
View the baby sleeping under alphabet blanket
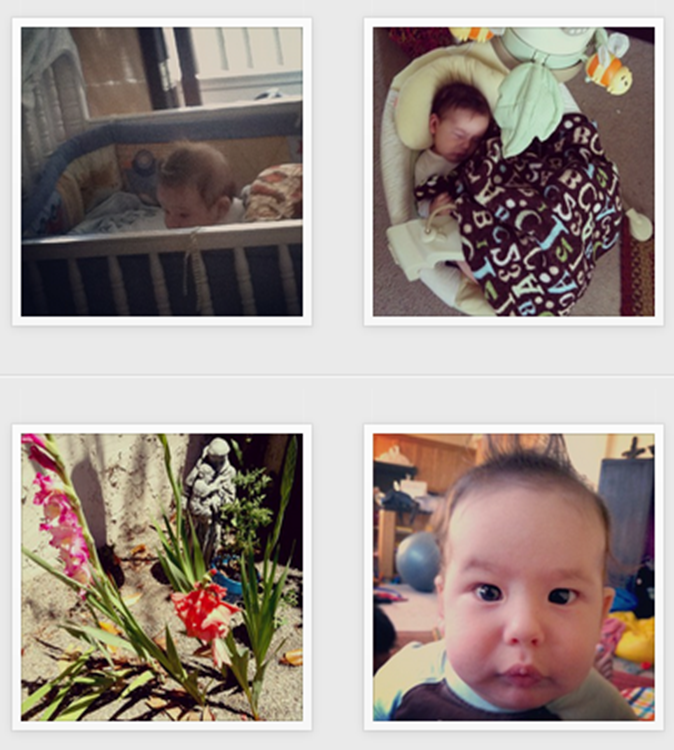click(513, 172)
